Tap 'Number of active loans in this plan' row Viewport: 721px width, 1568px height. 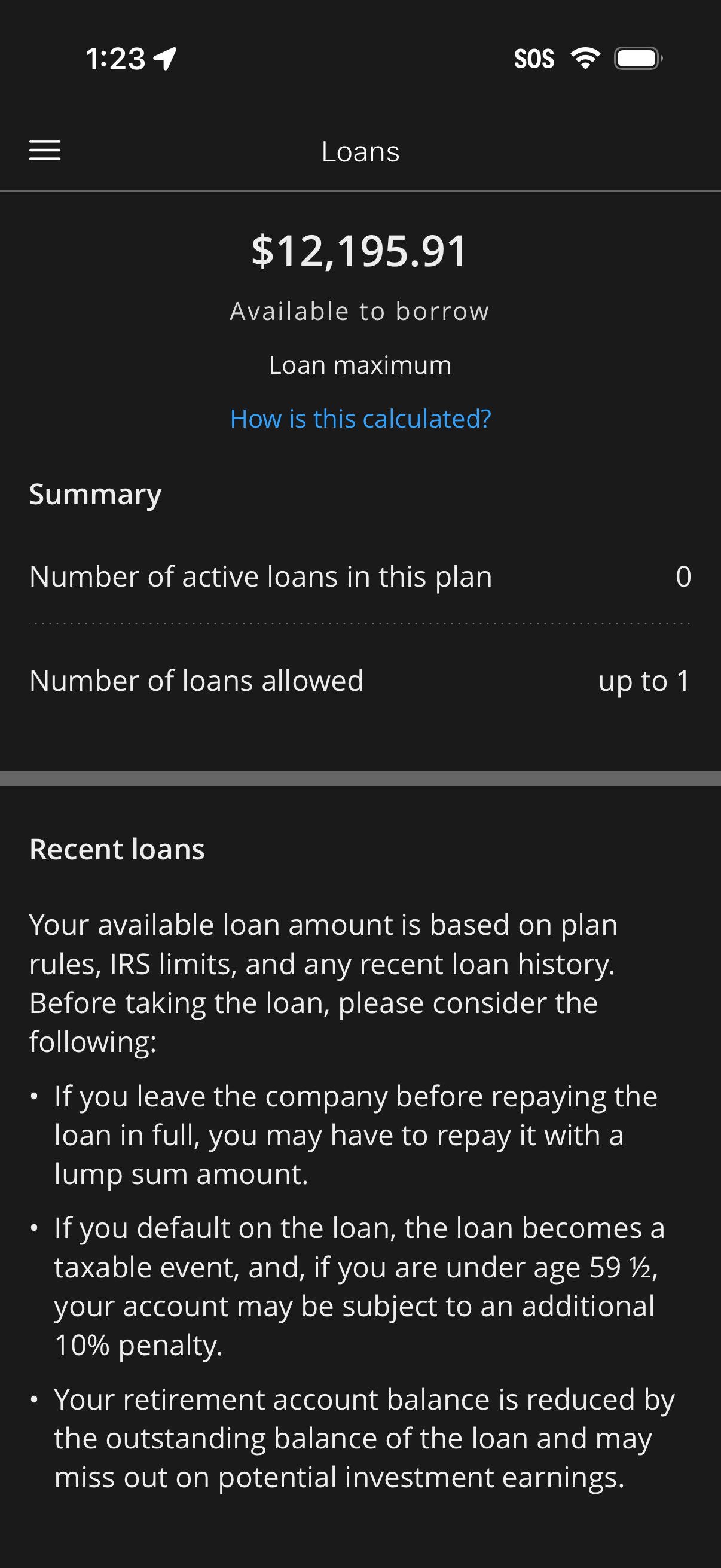tap(261, 576)
